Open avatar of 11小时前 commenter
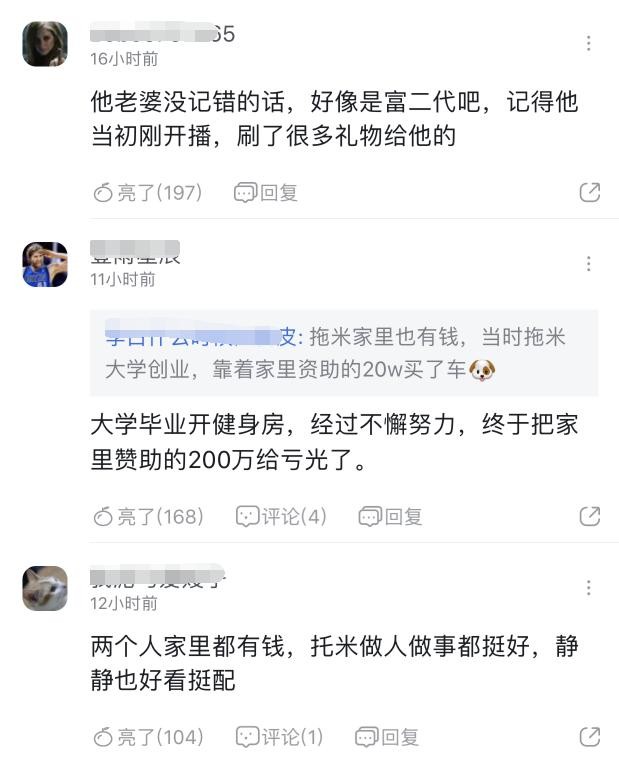This screenshot has width=619, height=760. pyautogui.click(x=45, y=264)
